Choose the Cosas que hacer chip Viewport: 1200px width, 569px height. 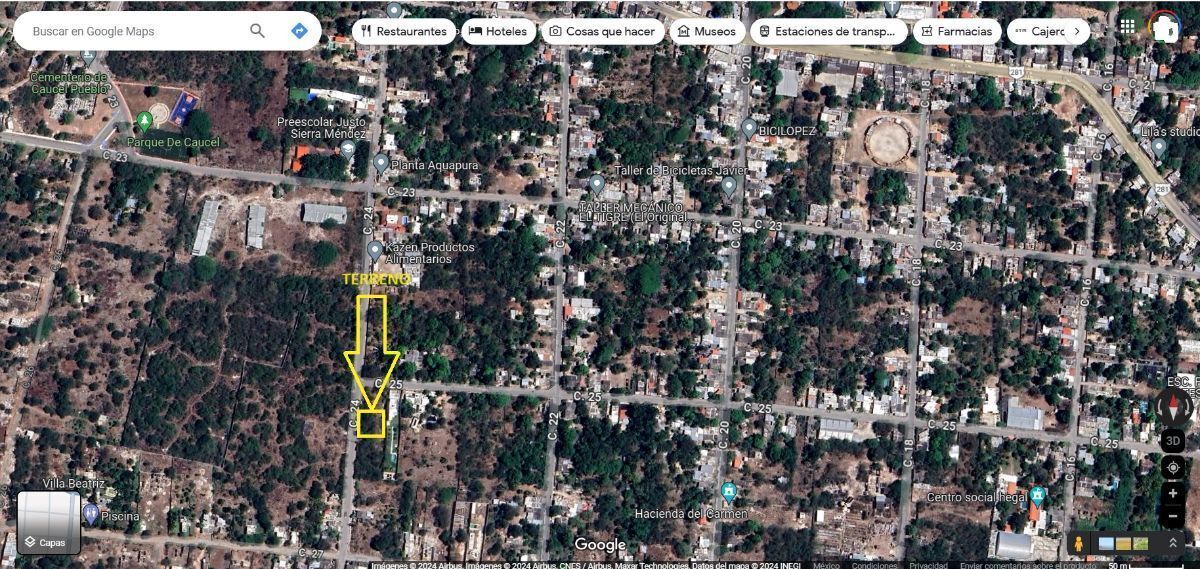602,31
